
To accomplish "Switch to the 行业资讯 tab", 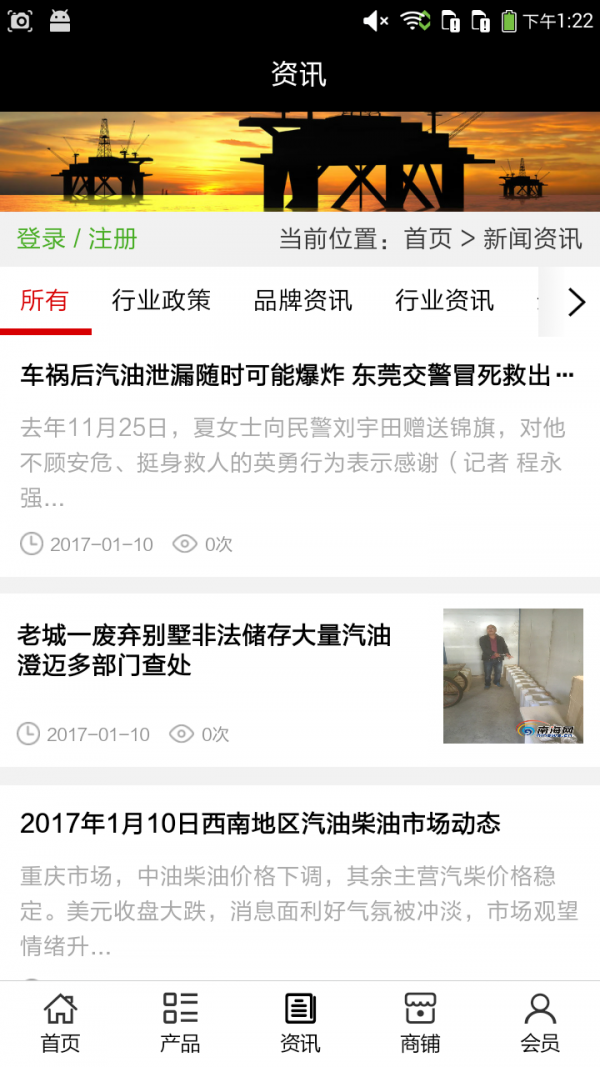I will click(x=444, y=300).
